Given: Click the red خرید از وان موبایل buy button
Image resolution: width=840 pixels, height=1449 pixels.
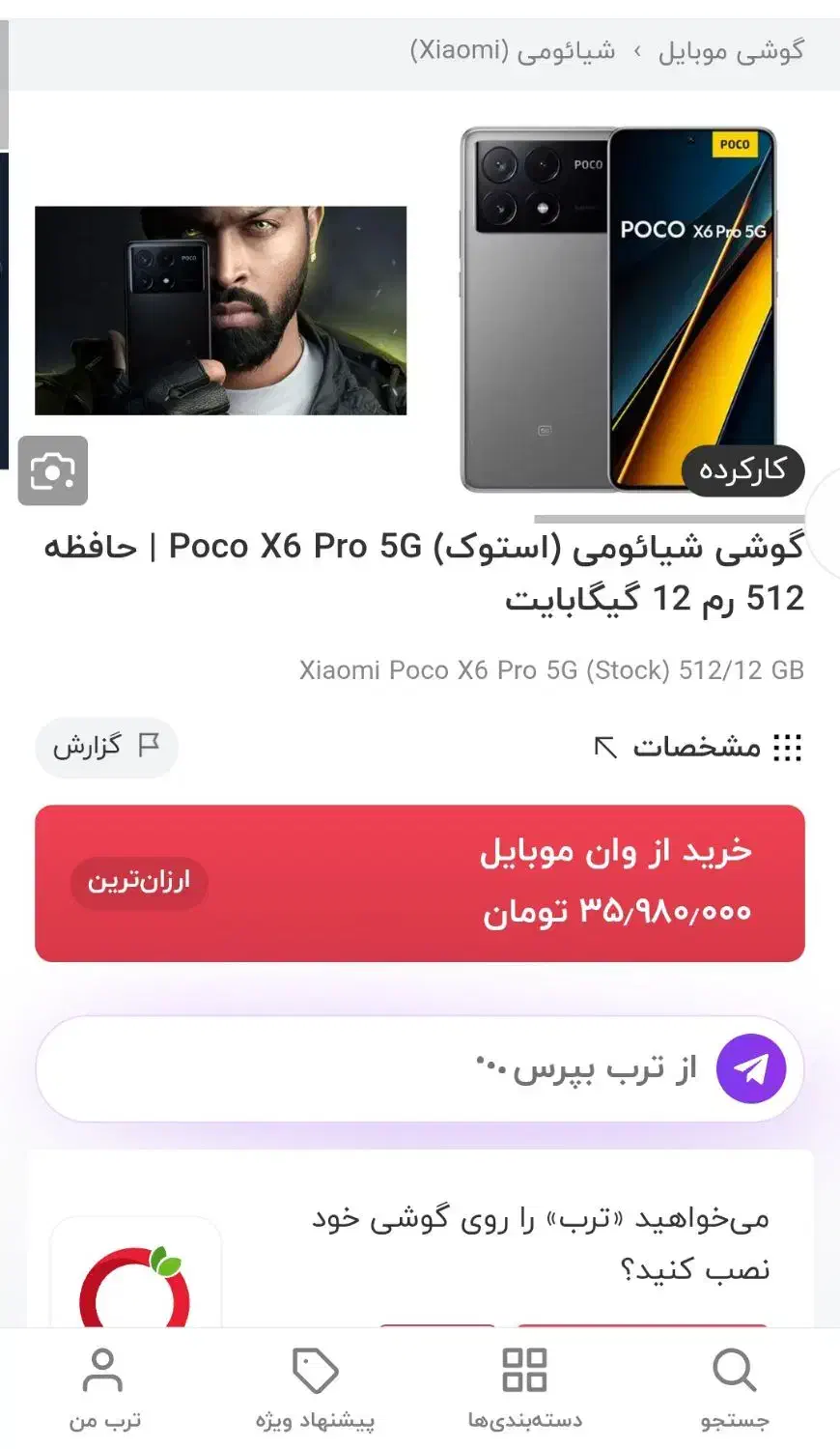Looking at the screenshot, I should pyautogui.click(x=420, y=881).
